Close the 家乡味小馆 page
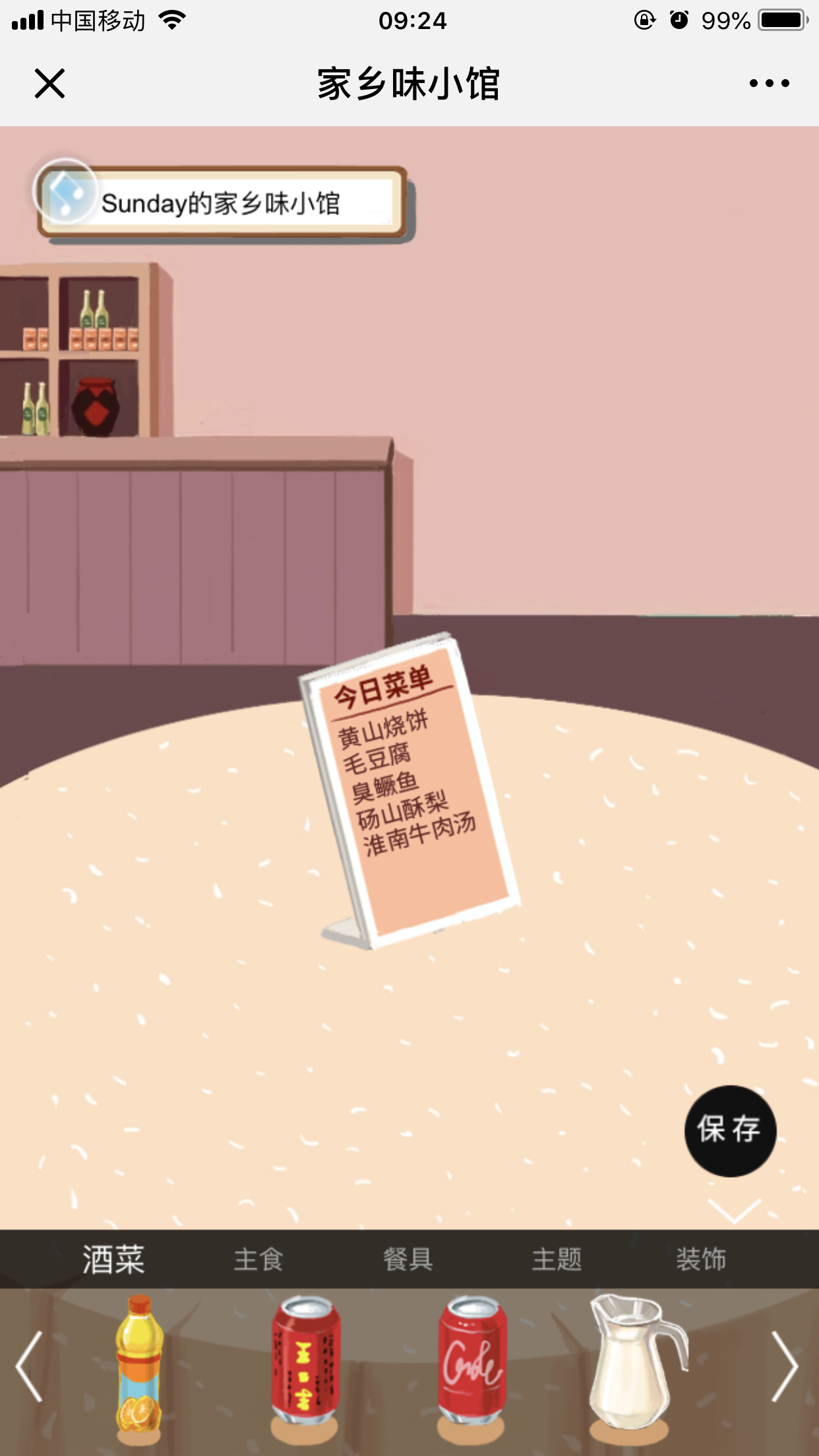The height and width of the screenshot is (1456, 819). (49, 84)
